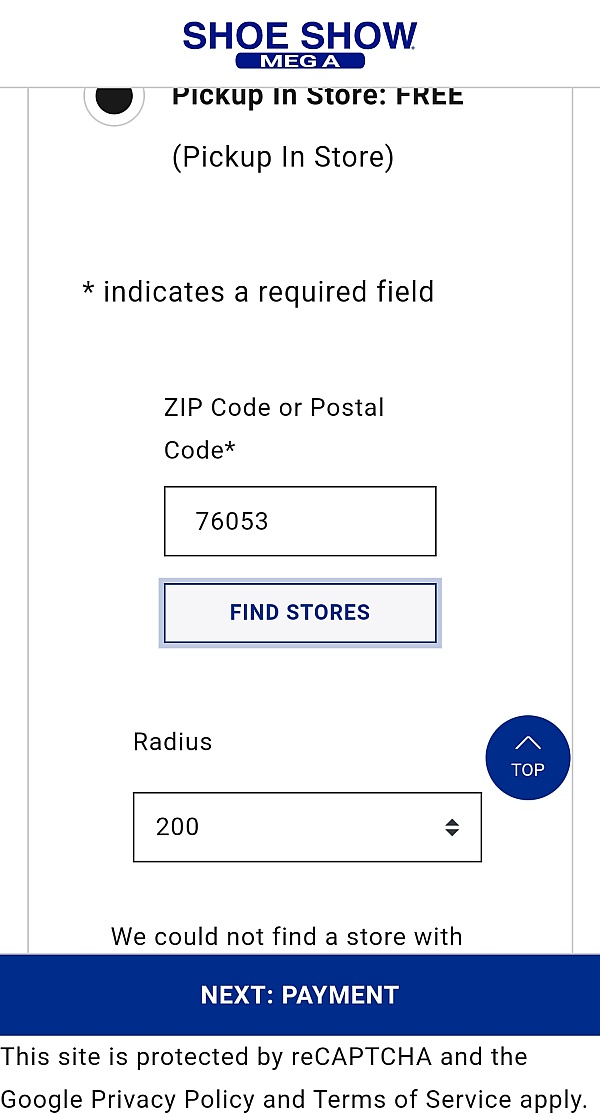
Task: Tap the ZIP Code or Postal Code field
Action: (x=300, y=521)
